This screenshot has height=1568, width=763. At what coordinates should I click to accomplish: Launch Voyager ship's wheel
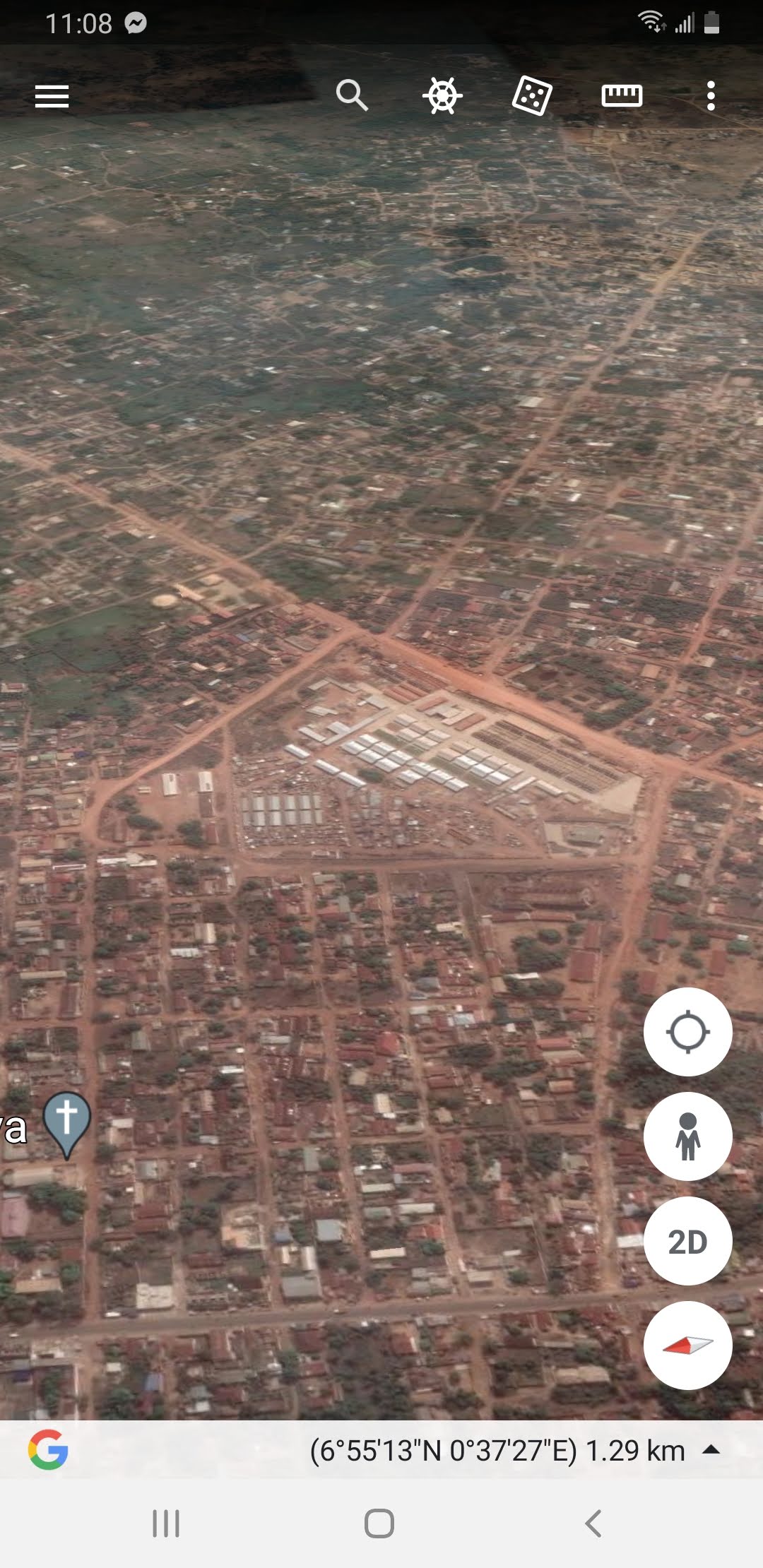[442, 95]
